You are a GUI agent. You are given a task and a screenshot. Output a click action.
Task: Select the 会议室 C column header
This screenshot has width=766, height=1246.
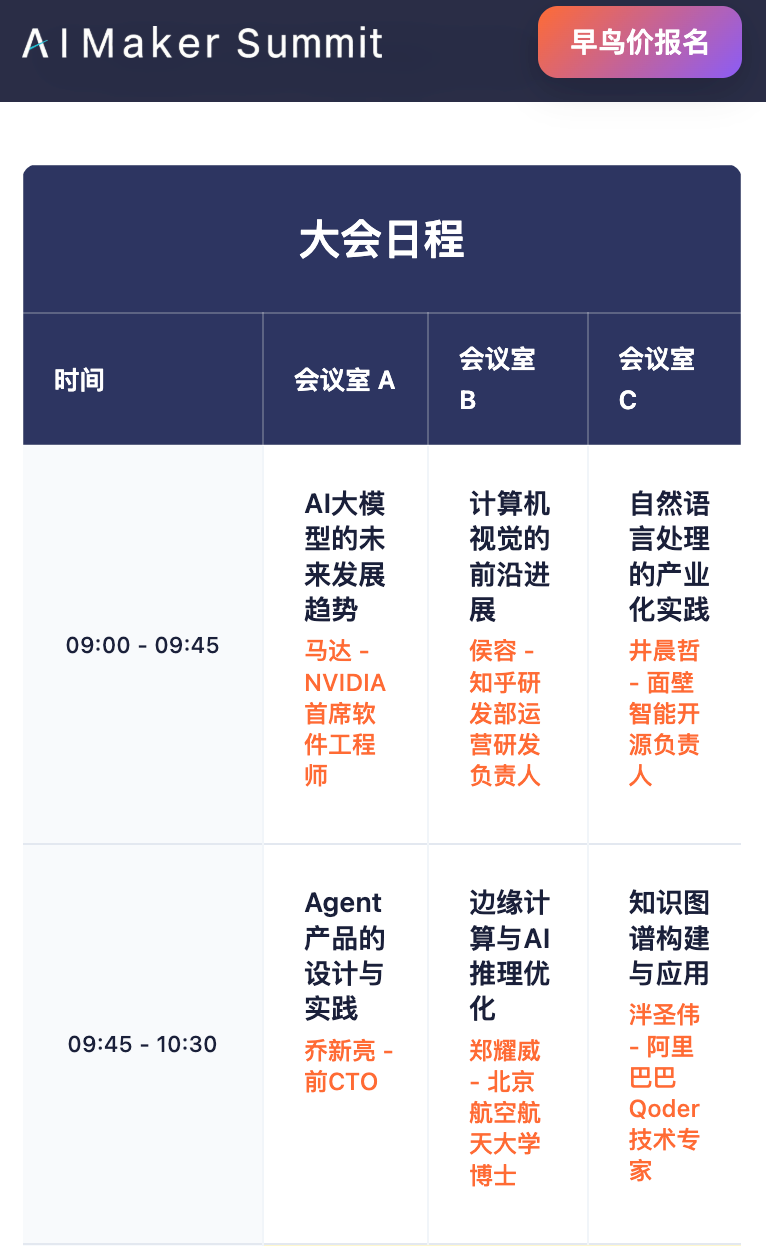click(x=655, y=378)
